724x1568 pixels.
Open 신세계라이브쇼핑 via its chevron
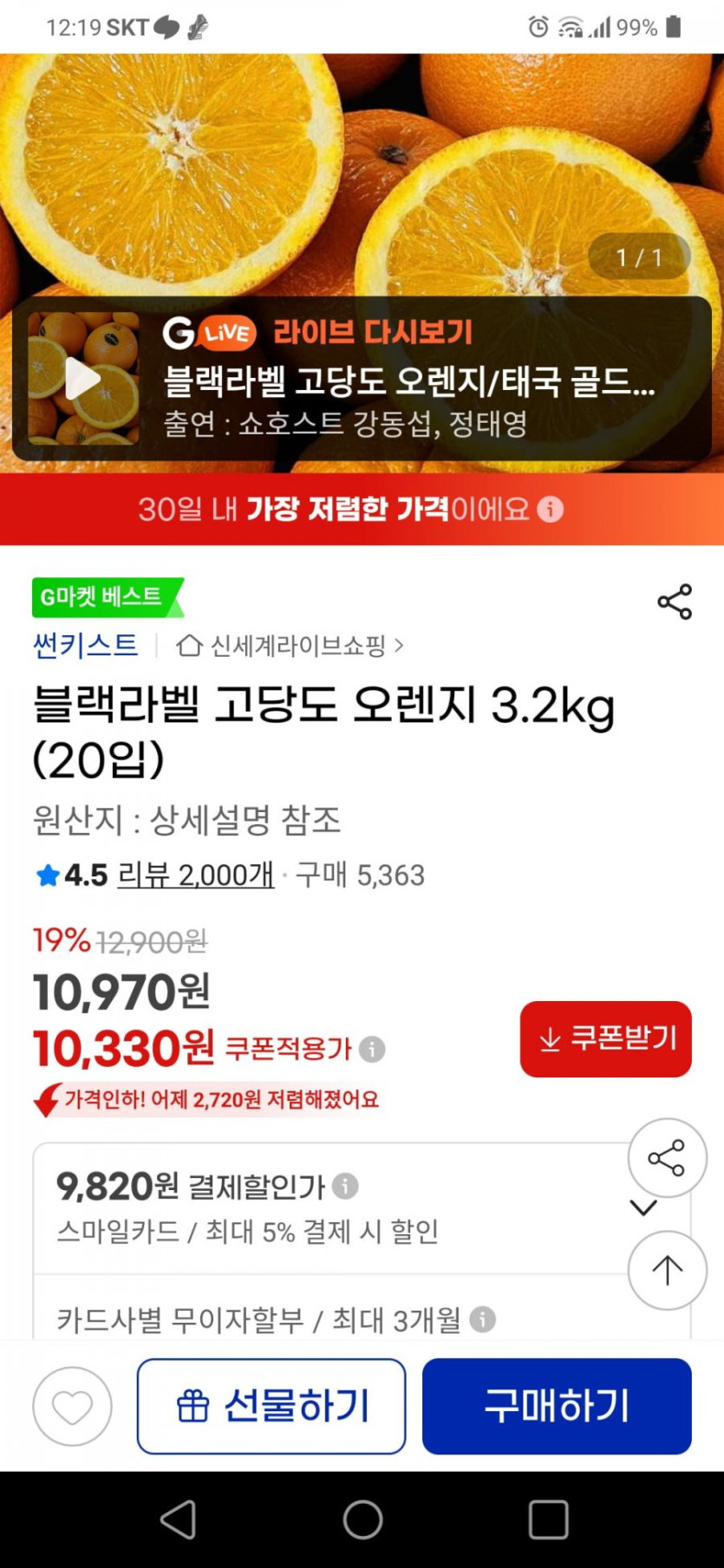click(400, 644)
